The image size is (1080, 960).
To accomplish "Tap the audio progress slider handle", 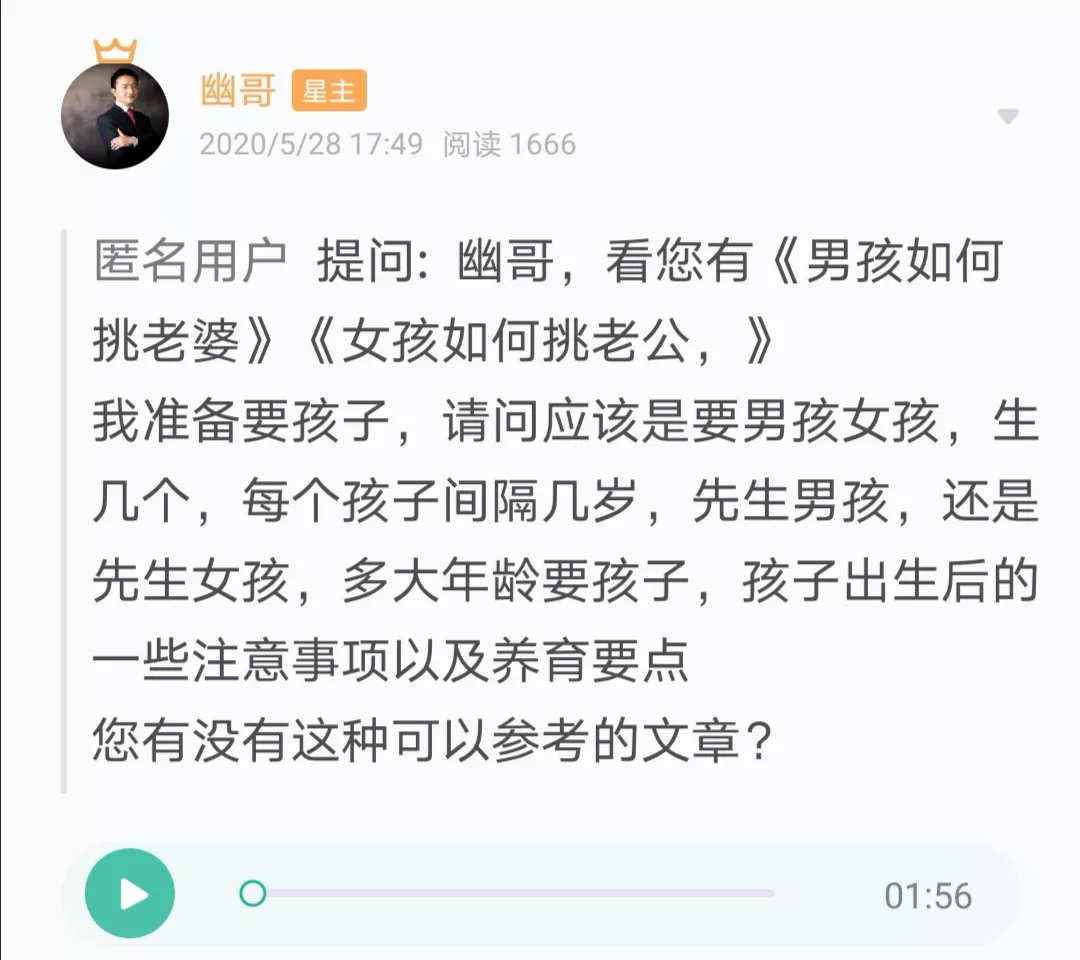I will pyautogui.click(x=253, y=893).
